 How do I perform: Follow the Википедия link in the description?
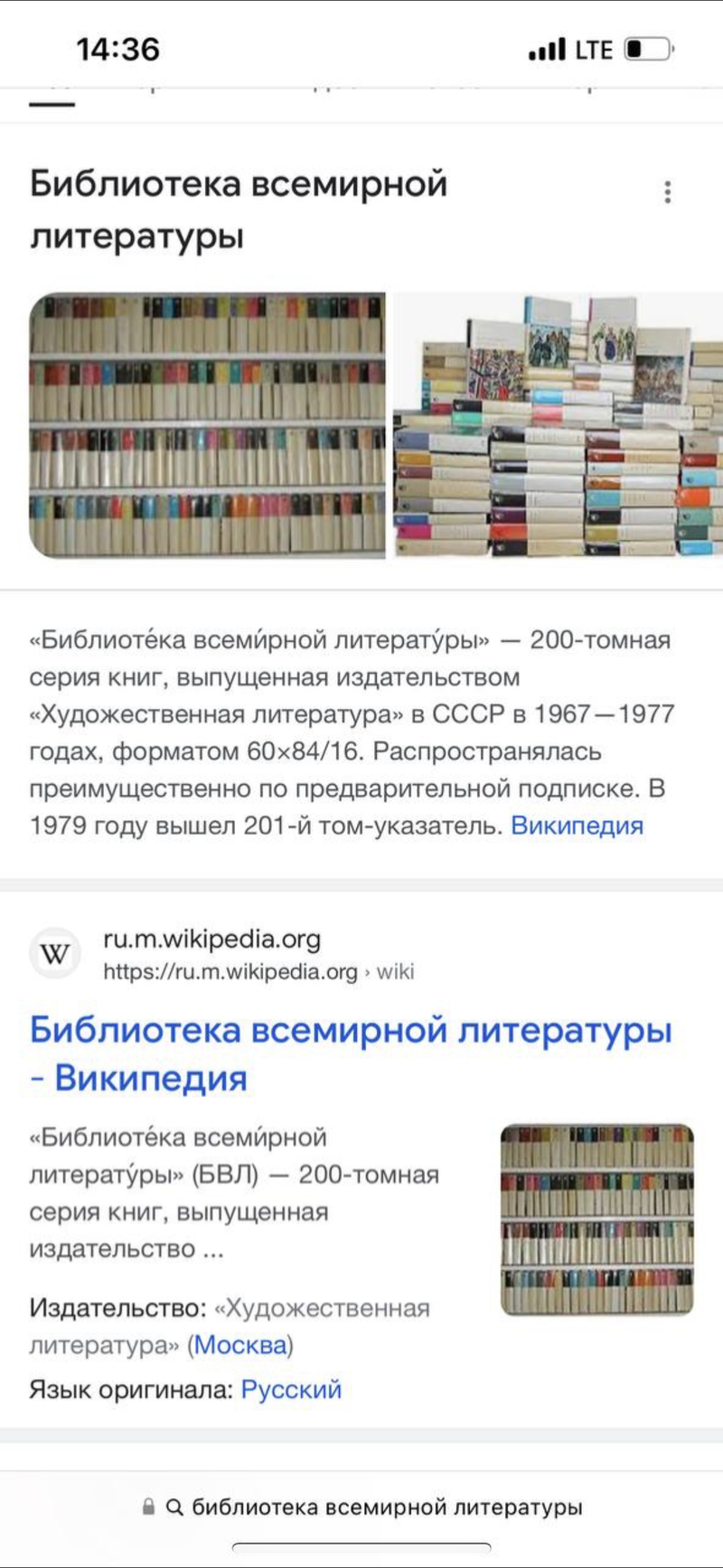tap(577, 826)
